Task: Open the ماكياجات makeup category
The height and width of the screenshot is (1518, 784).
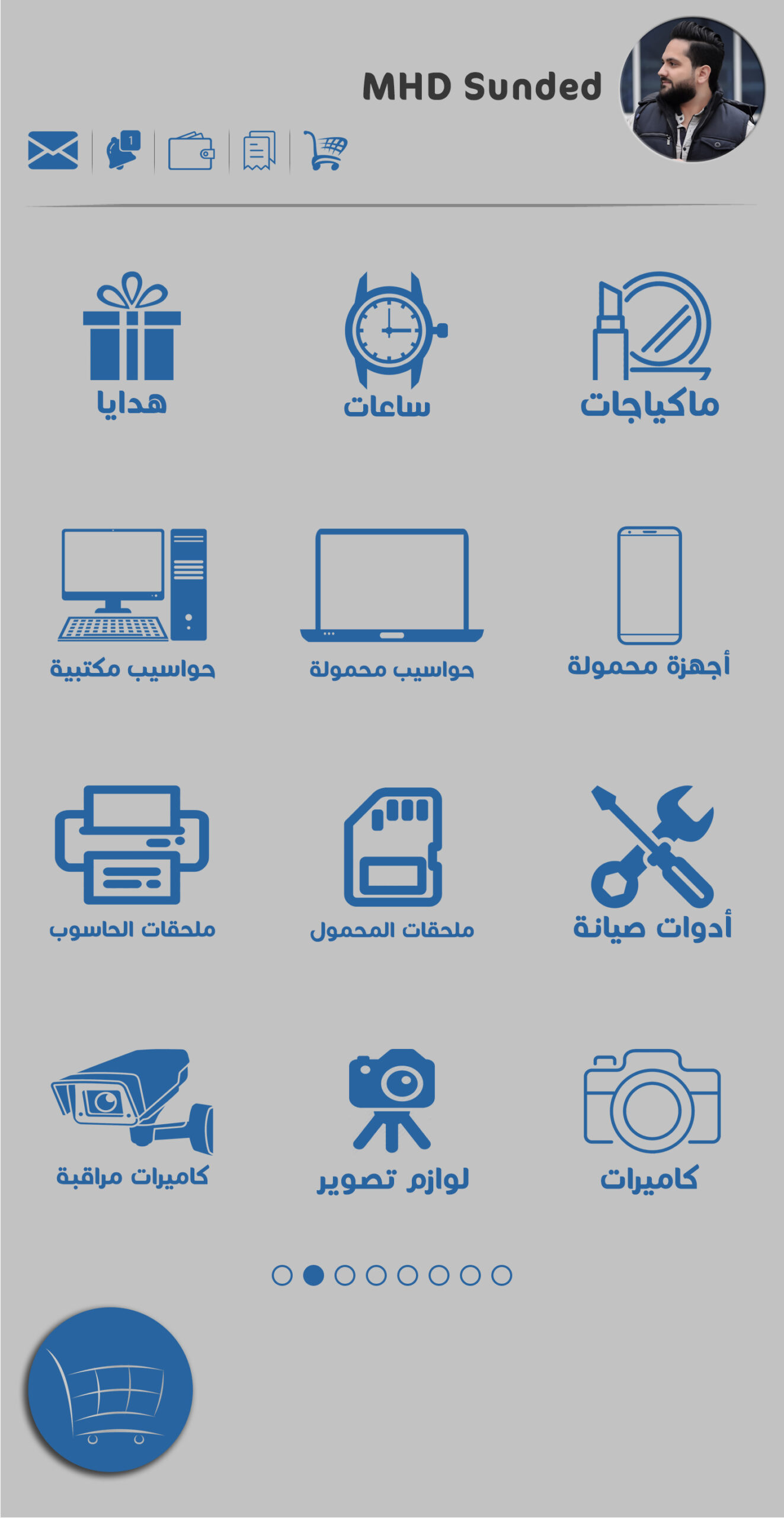Action: click(x=651, y=344)
